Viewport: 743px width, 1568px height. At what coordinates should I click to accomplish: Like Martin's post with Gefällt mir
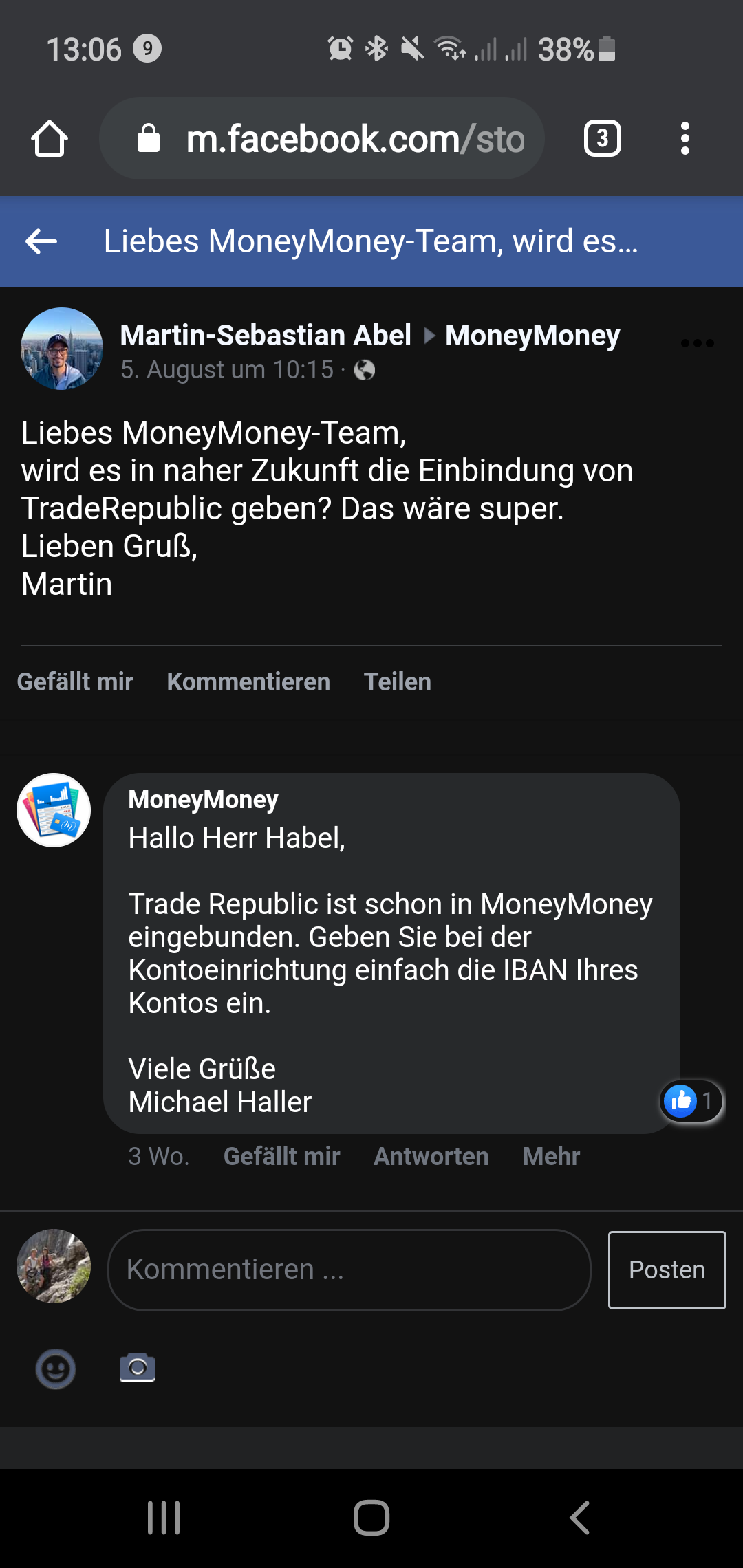[75, 682]
